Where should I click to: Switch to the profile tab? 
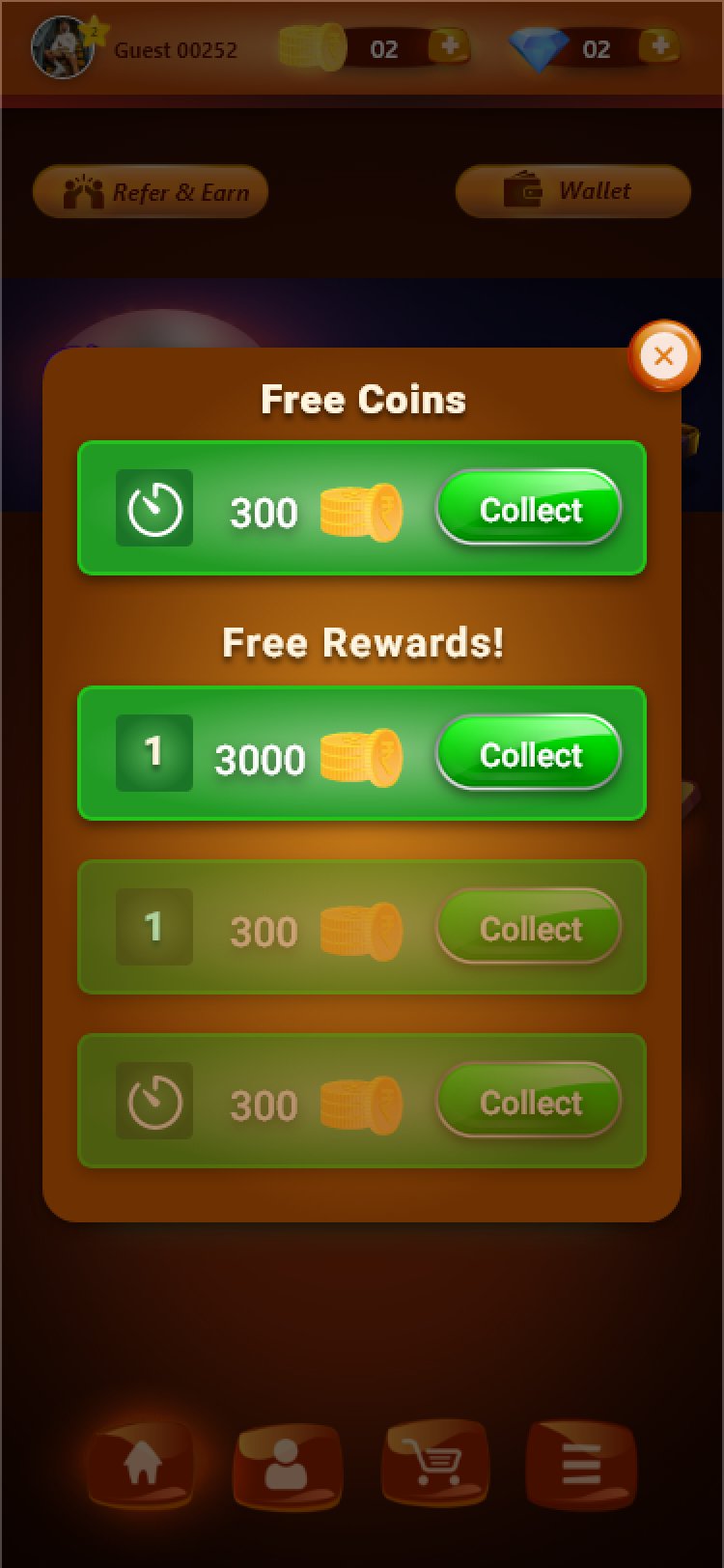pyautogui.click(x=287, y=1465)
